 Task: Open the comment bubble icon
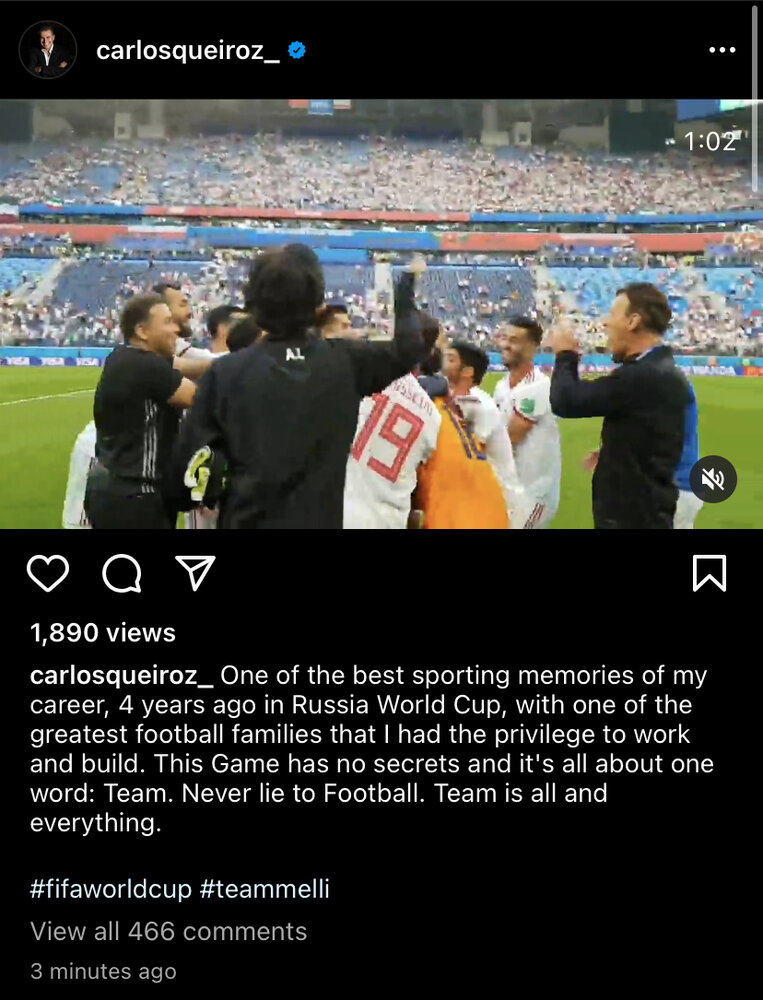click(x=121, y=573)
